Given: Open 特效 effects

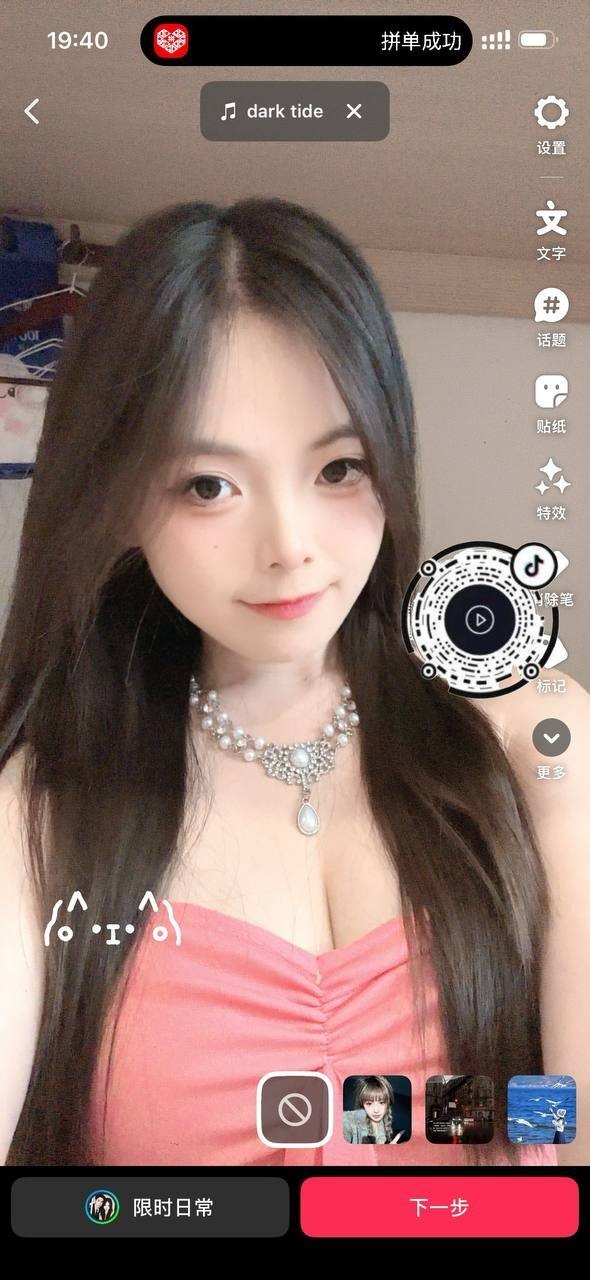Looking at the screenshot, I should tap(551, 490).
